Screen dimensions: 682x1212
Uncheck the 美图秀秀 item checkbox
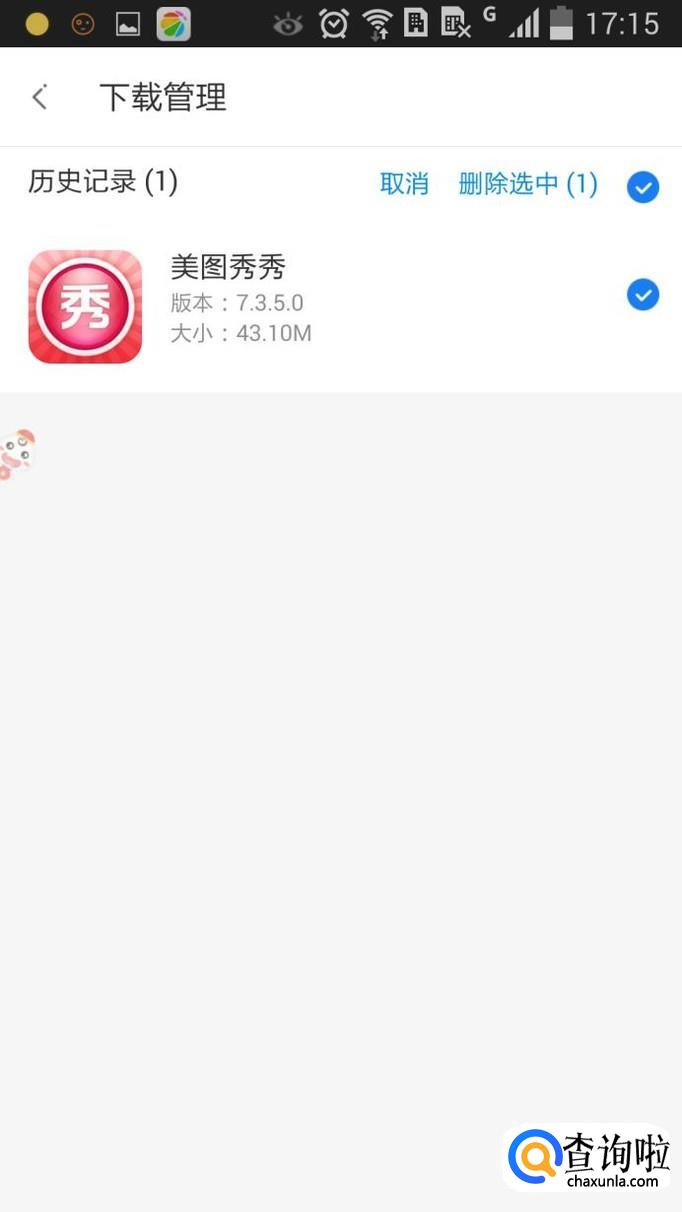(643, 295)
